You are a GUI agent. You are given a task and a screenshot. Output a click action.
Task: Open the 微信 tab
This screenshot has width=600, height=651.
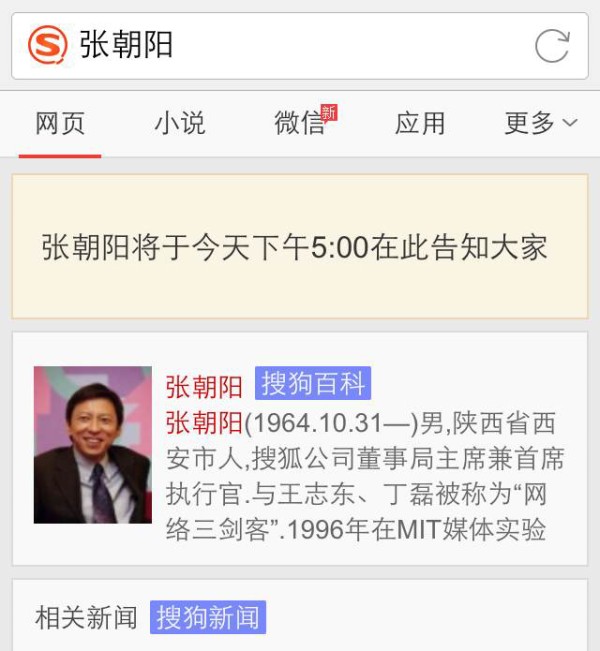(301, 124)
